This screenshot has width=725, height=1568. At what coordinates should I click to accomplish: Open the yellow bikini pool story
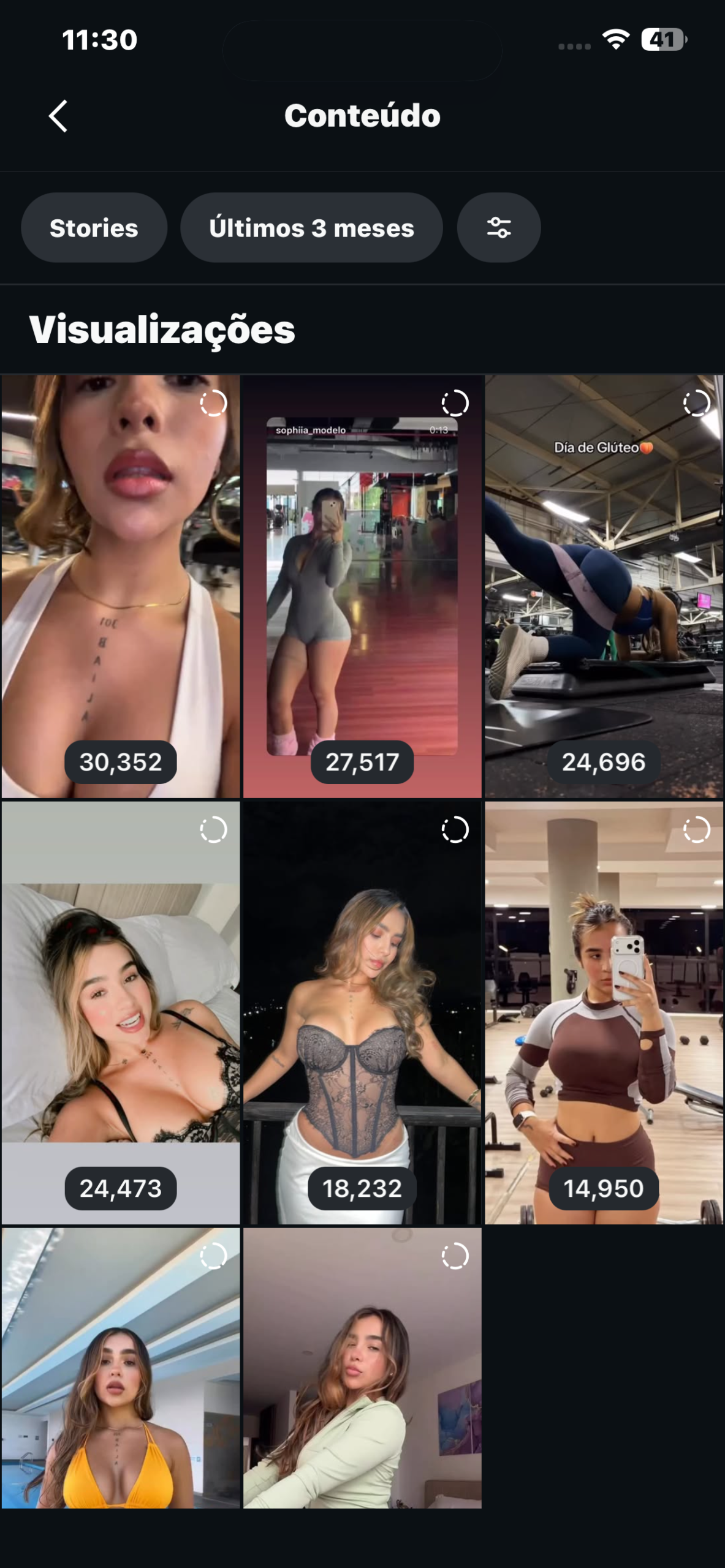(120, 1367)
